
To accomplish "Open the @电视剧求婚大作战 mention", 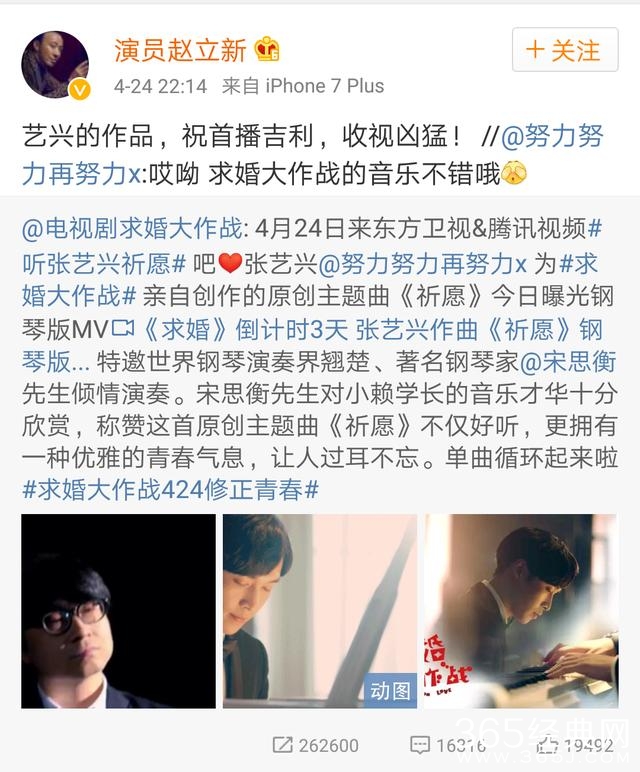I will [132, 229].
